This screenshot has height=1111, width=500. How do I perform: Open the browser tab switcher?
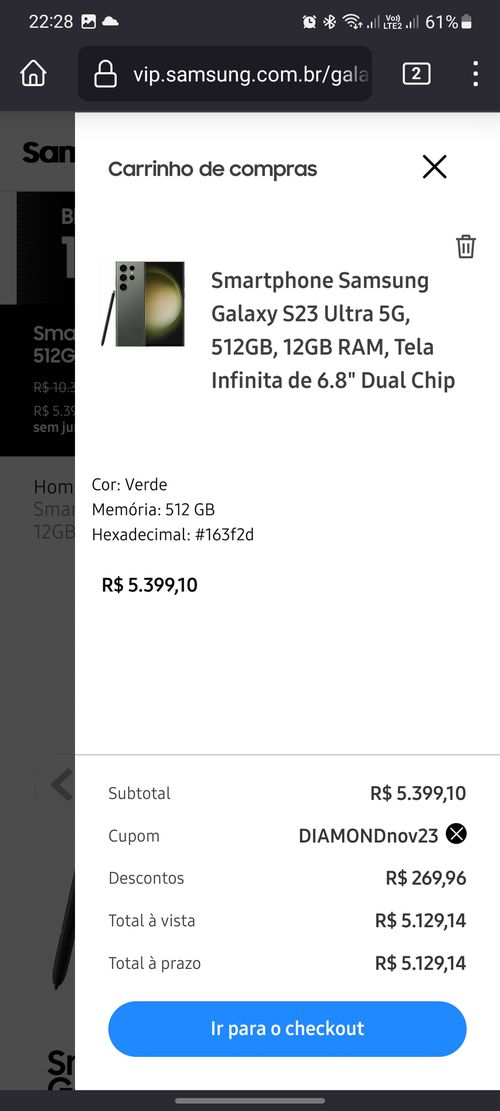click(x=416, y=74)
